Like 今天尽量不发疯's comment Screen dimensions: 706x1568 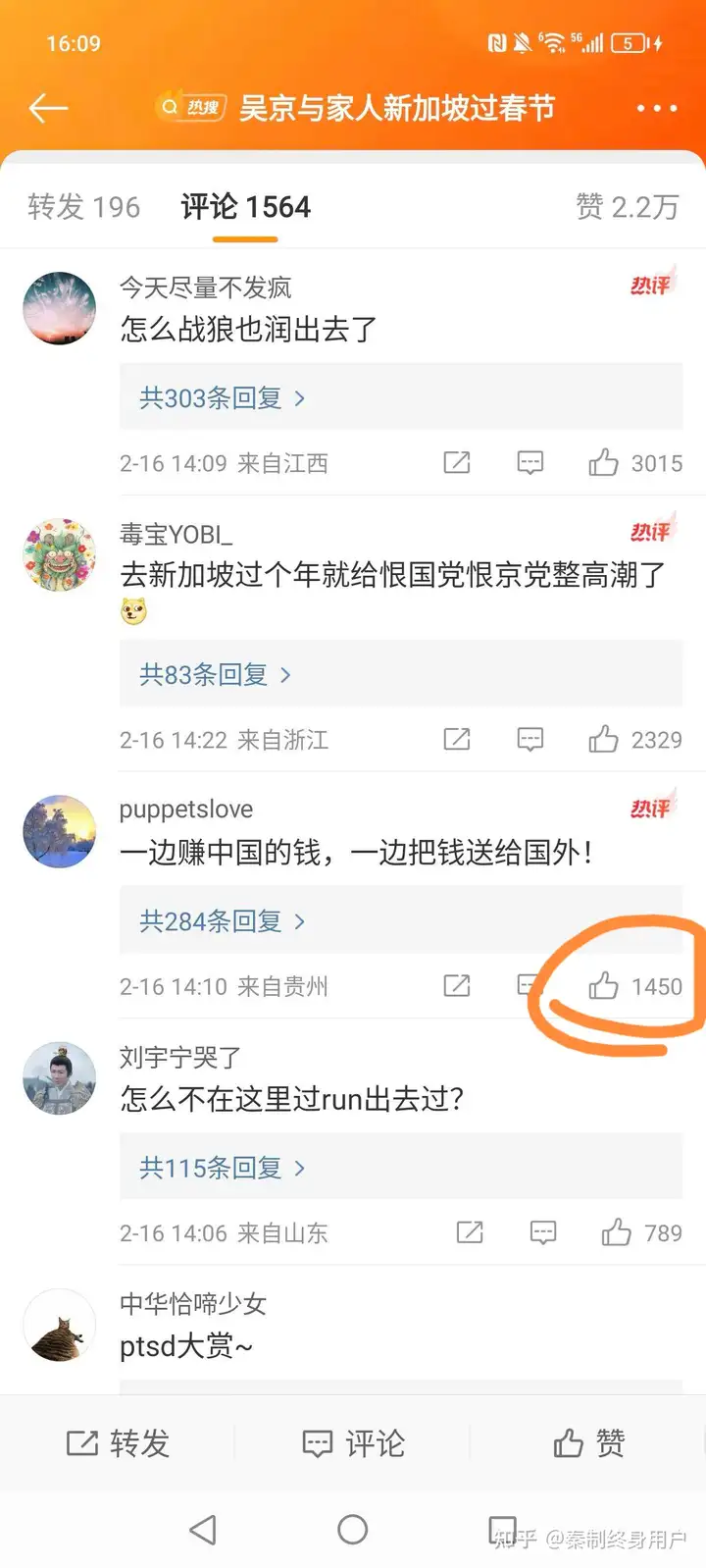pos(635,463)
